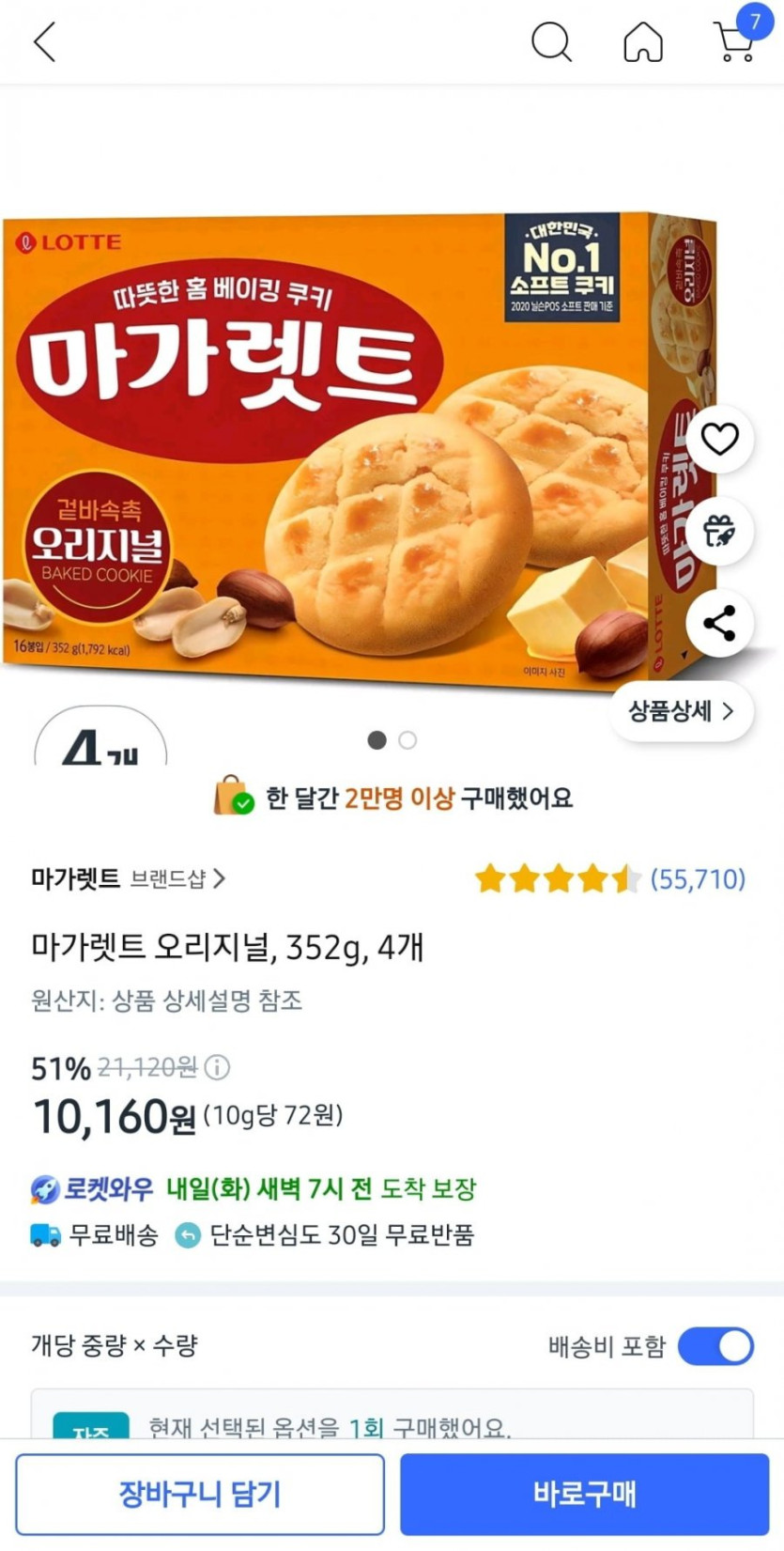Toggle the 배송비 포함 switch
Screen dimensions: 784x1551
(x=715, y=1346)
